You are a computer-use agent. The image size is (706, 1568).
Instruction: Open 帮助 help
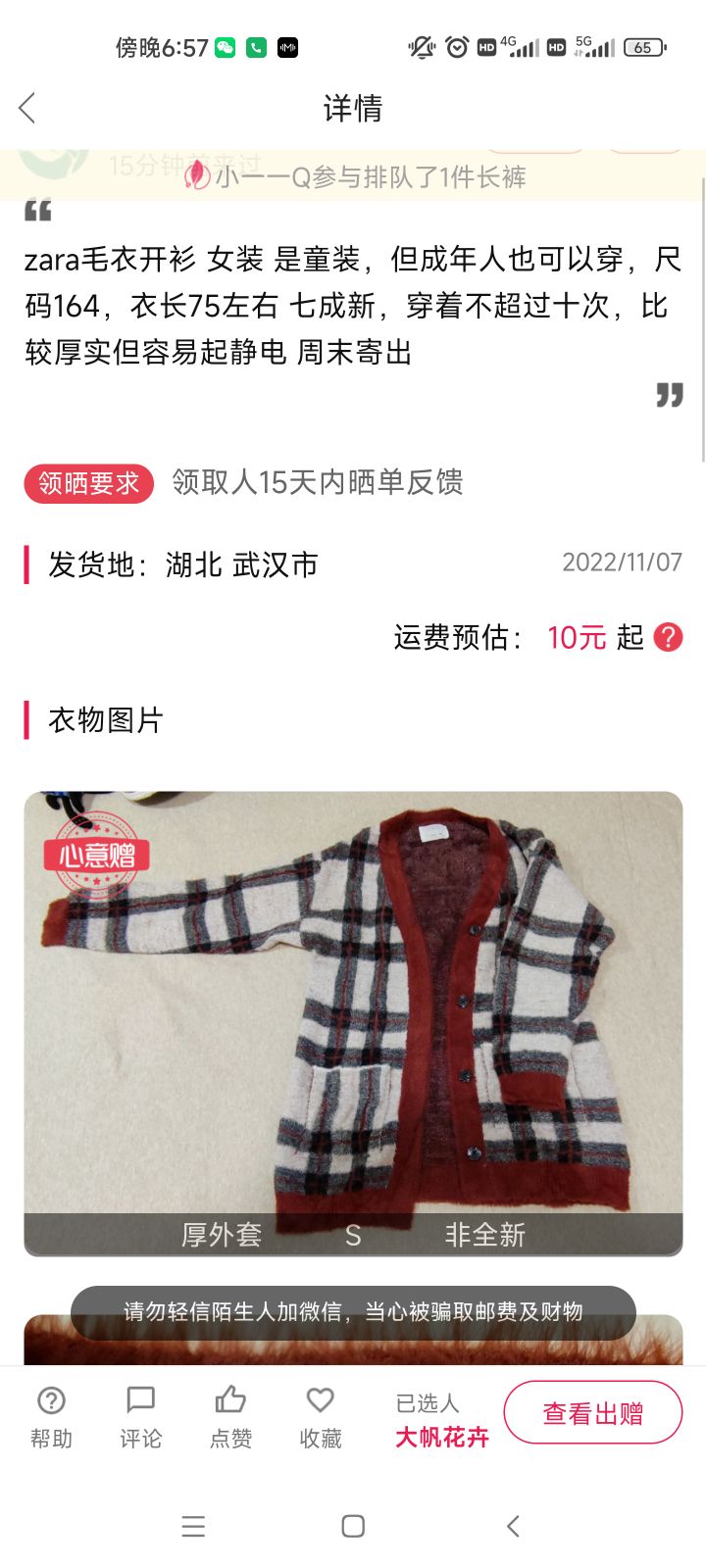tap(51, 1417)
